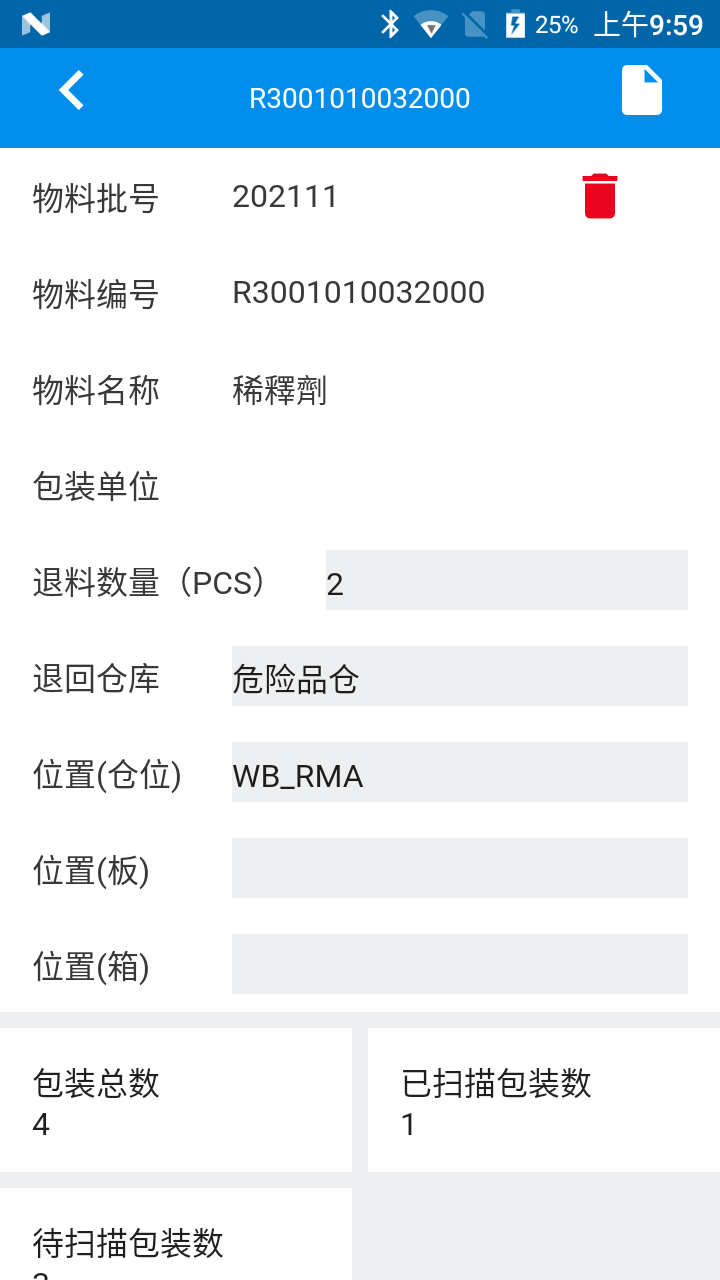Focus the empty 位置(箱) field

(x=459, y=964)
